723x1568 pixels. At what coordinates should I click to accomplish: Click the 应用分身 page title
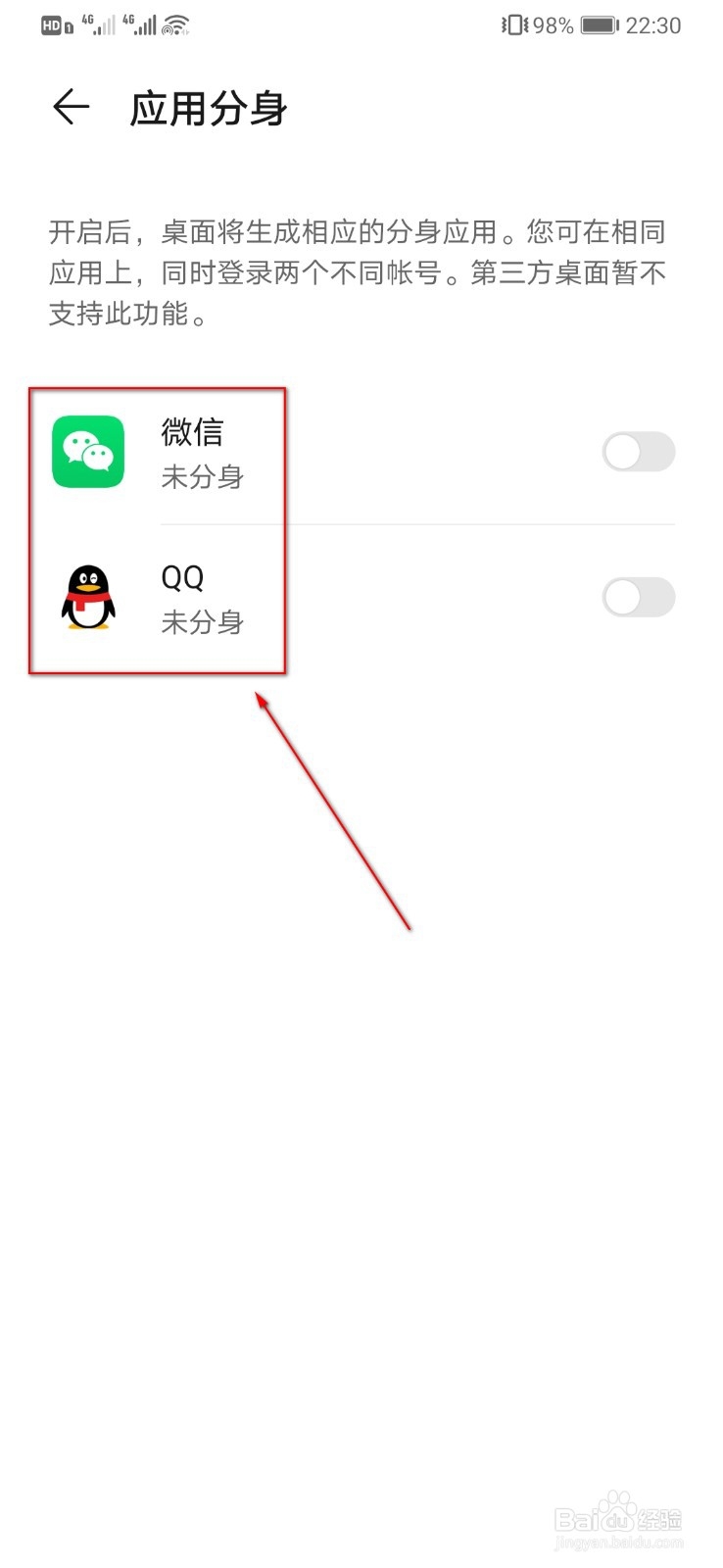pos(209,108)
